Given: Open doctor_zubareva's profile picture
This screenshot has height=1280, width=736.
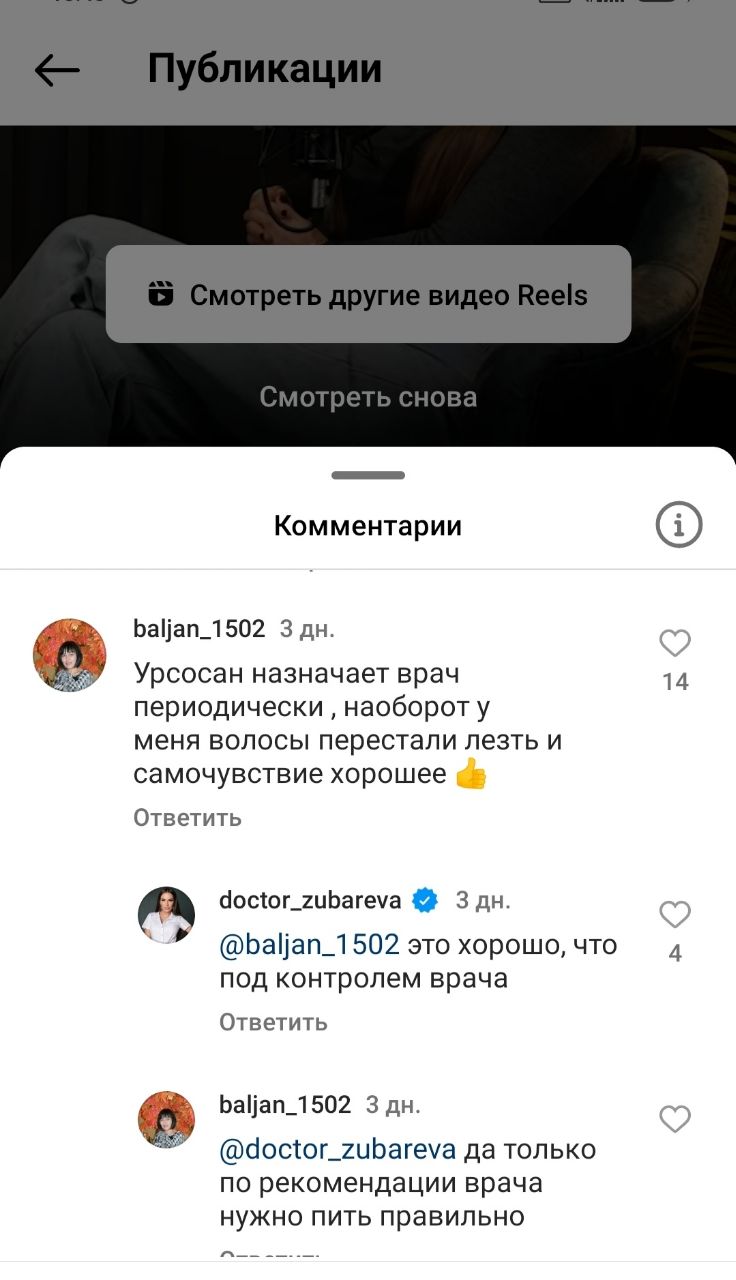Looking at the screenshot, I should point(166,915).
